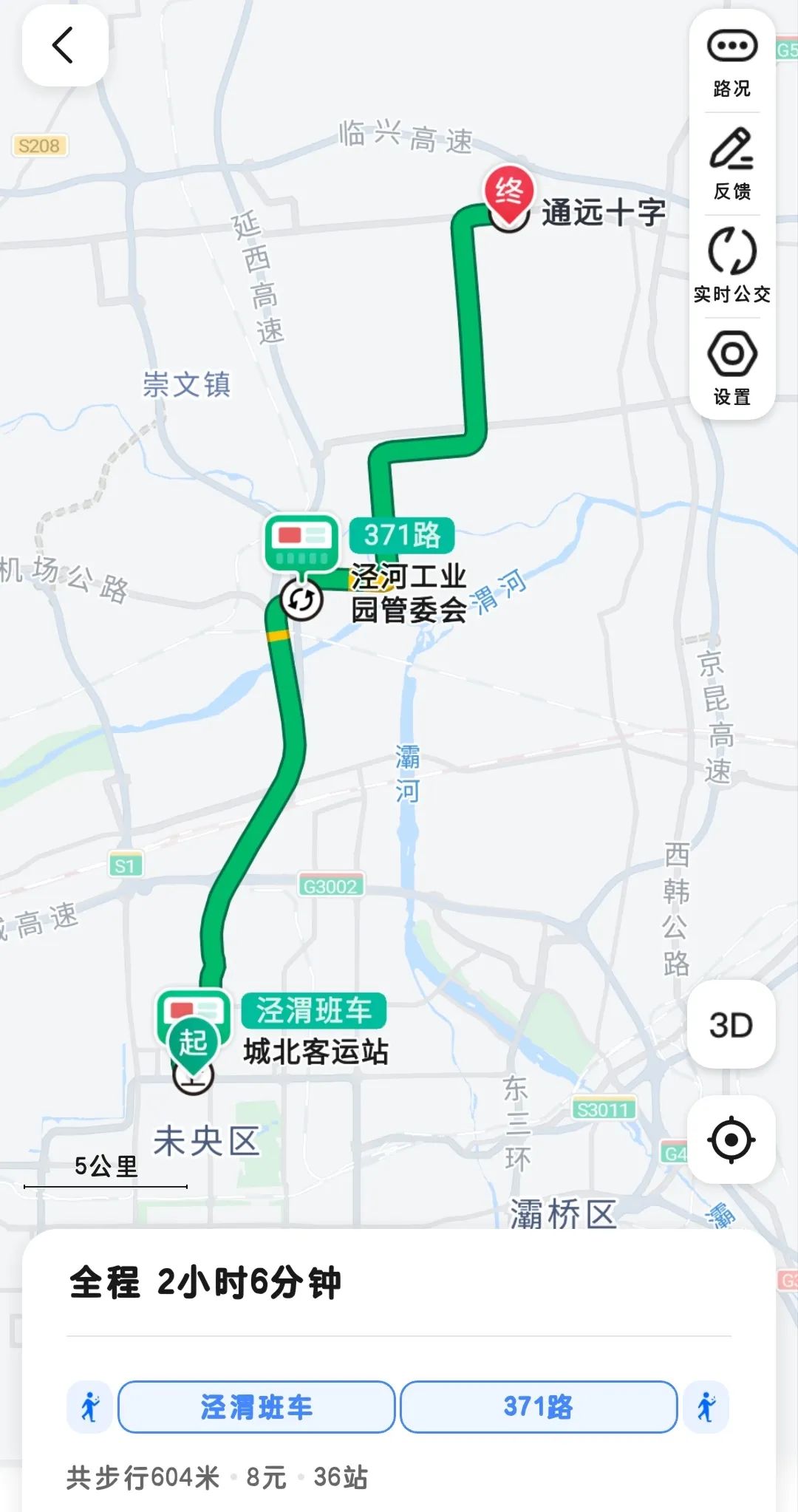Open 实时公交 real-time bus info
The image size is (798, 1512).
tap(731, 267)
